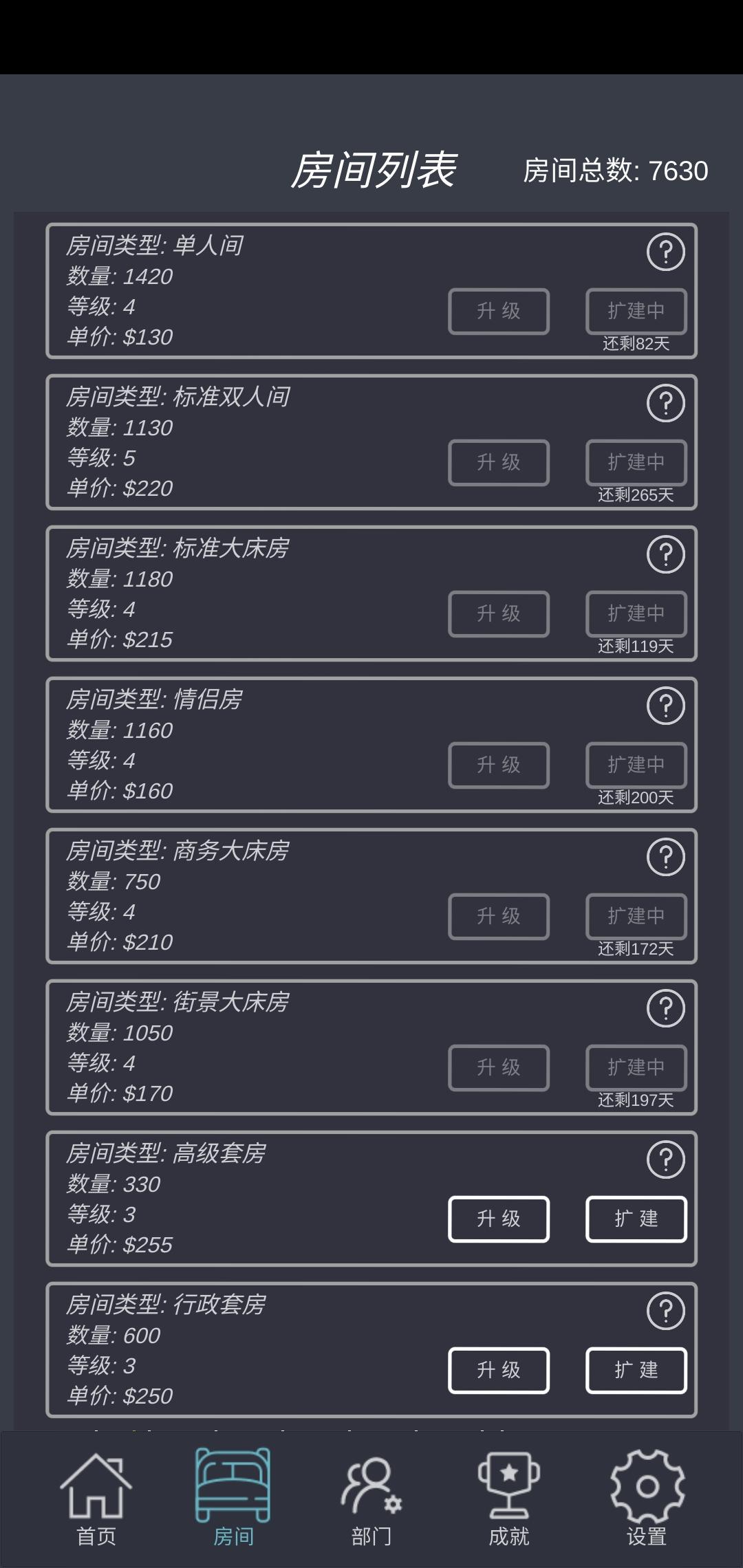Expand the 高级套房 room count
The height and width of the screenshot is (1568, 743).
(x=636, y=1219)
